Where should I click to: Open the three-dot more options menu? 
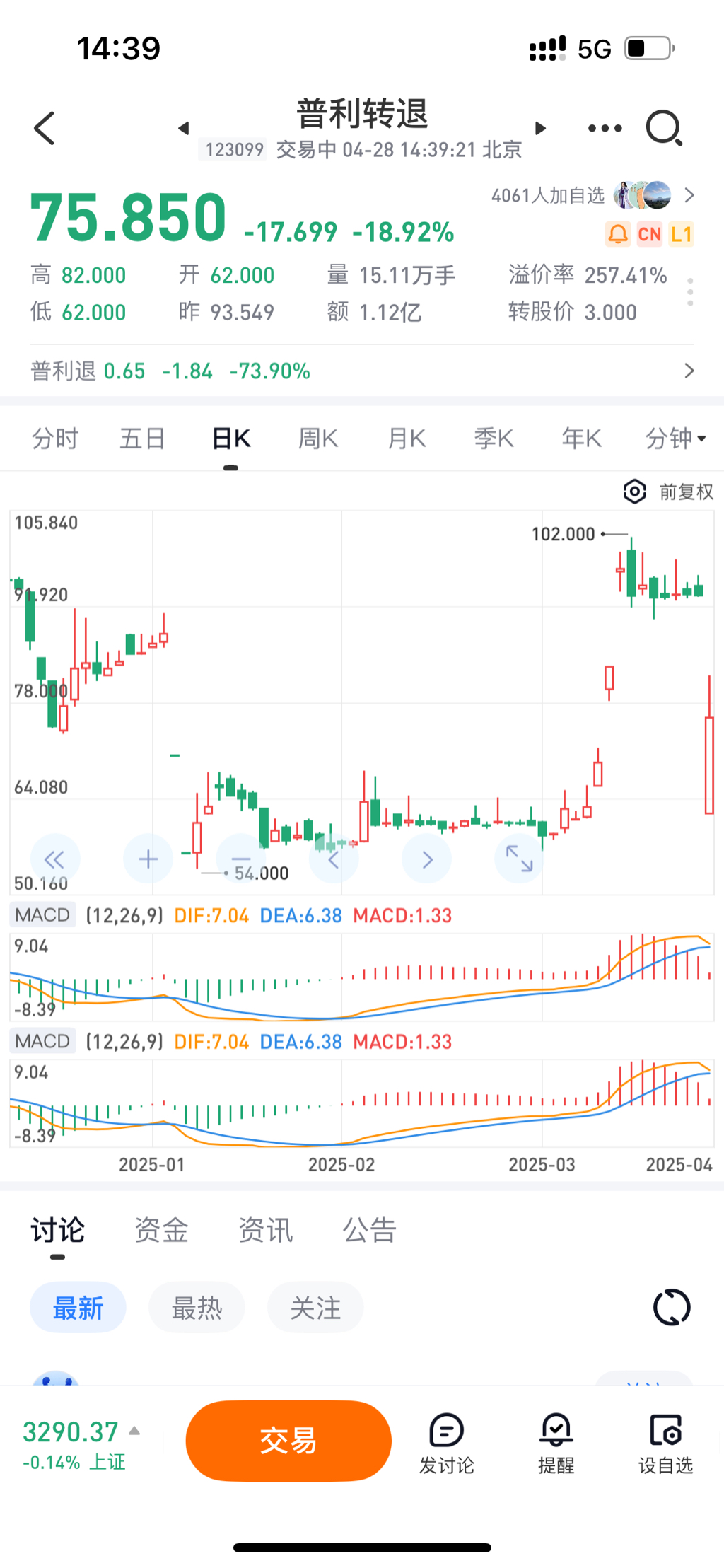click(605, 128)
